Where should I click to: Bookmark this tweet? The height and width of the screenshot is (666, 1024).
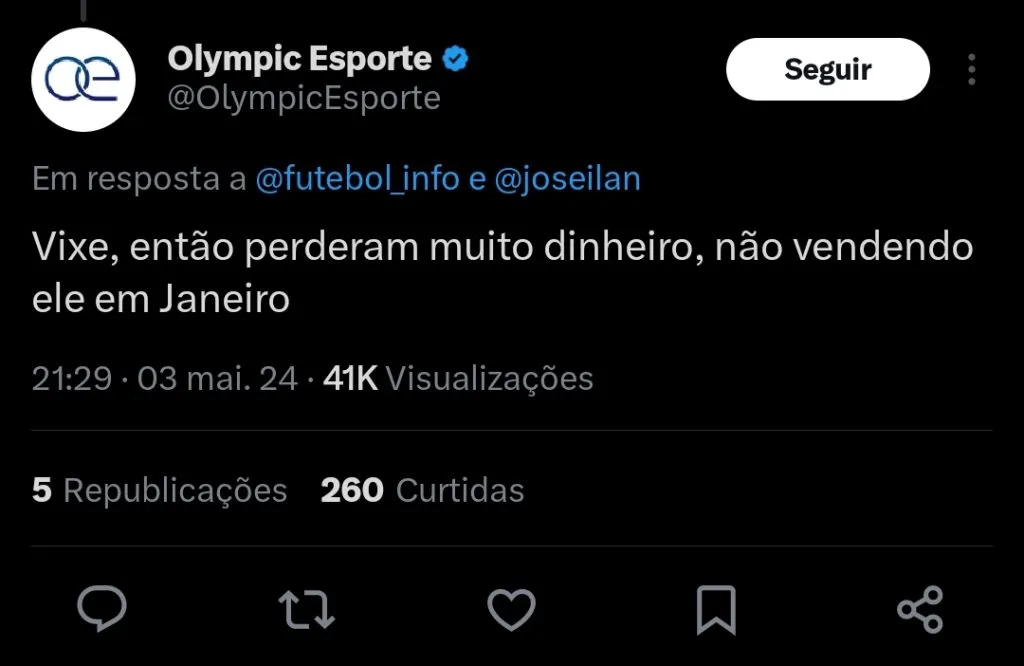715,609
